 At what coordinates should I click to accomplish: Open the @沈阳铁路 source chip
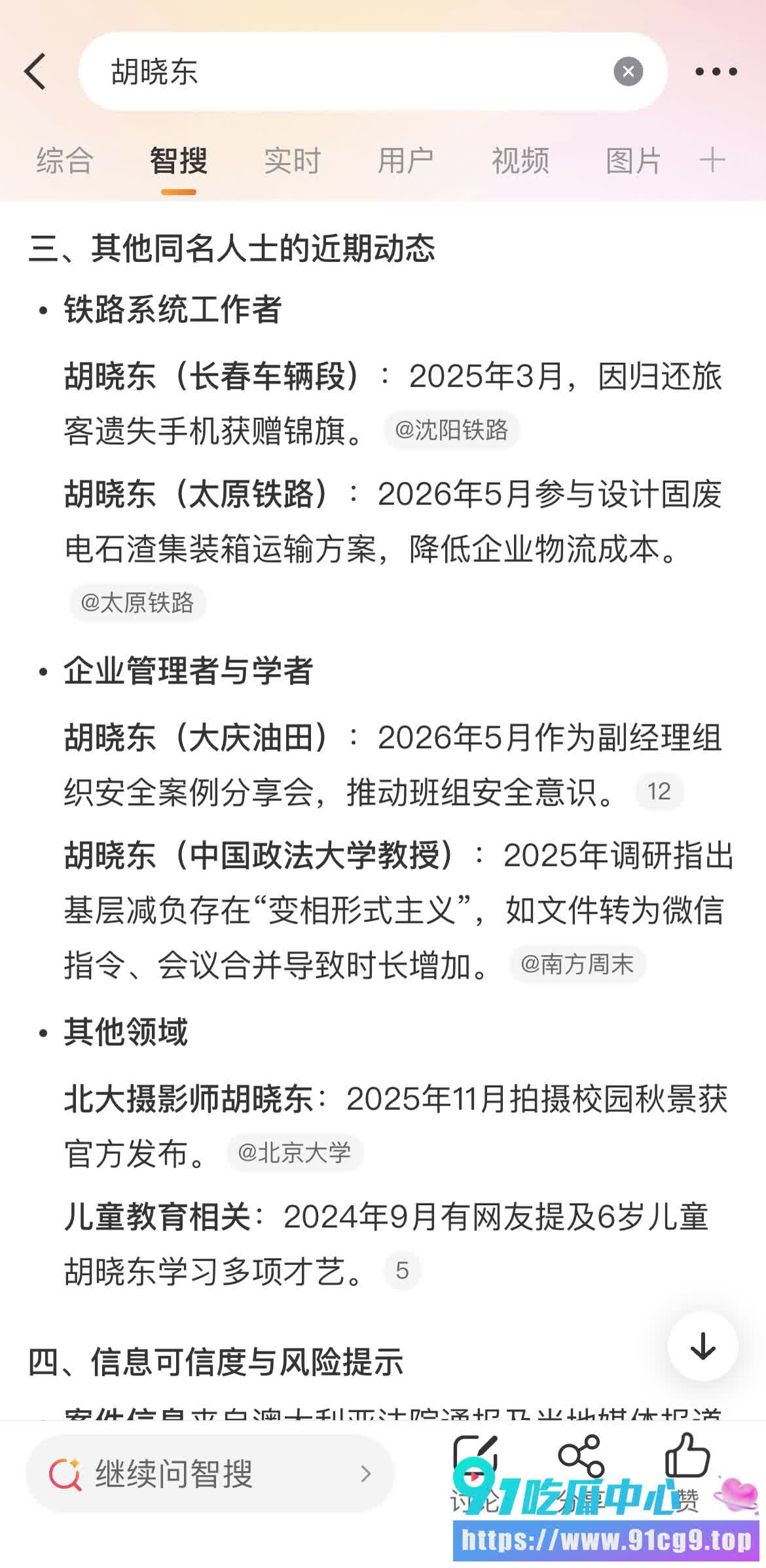pyautogui.click(x=452, y=430)
